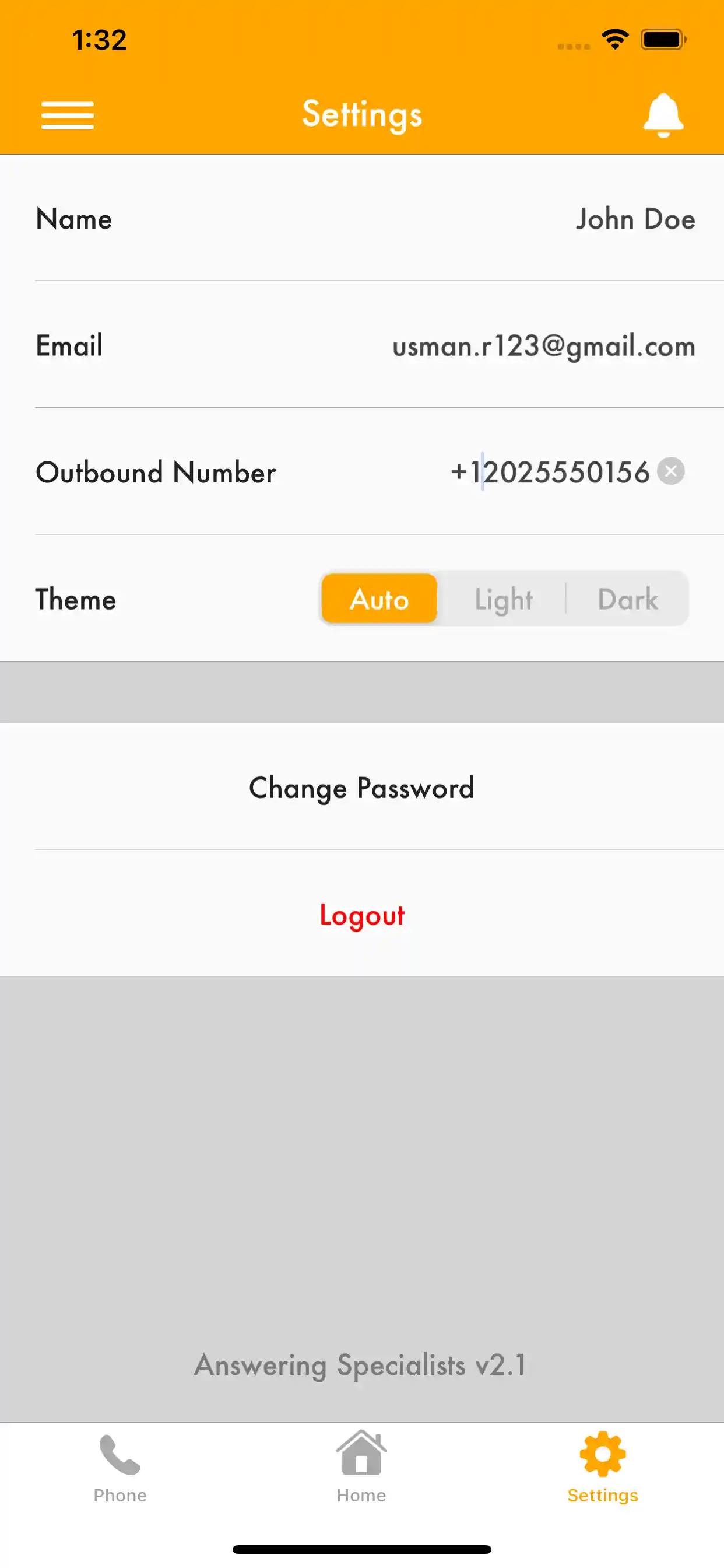Open Change Password
The image size is (724, 1568).
tap(362, 787)
